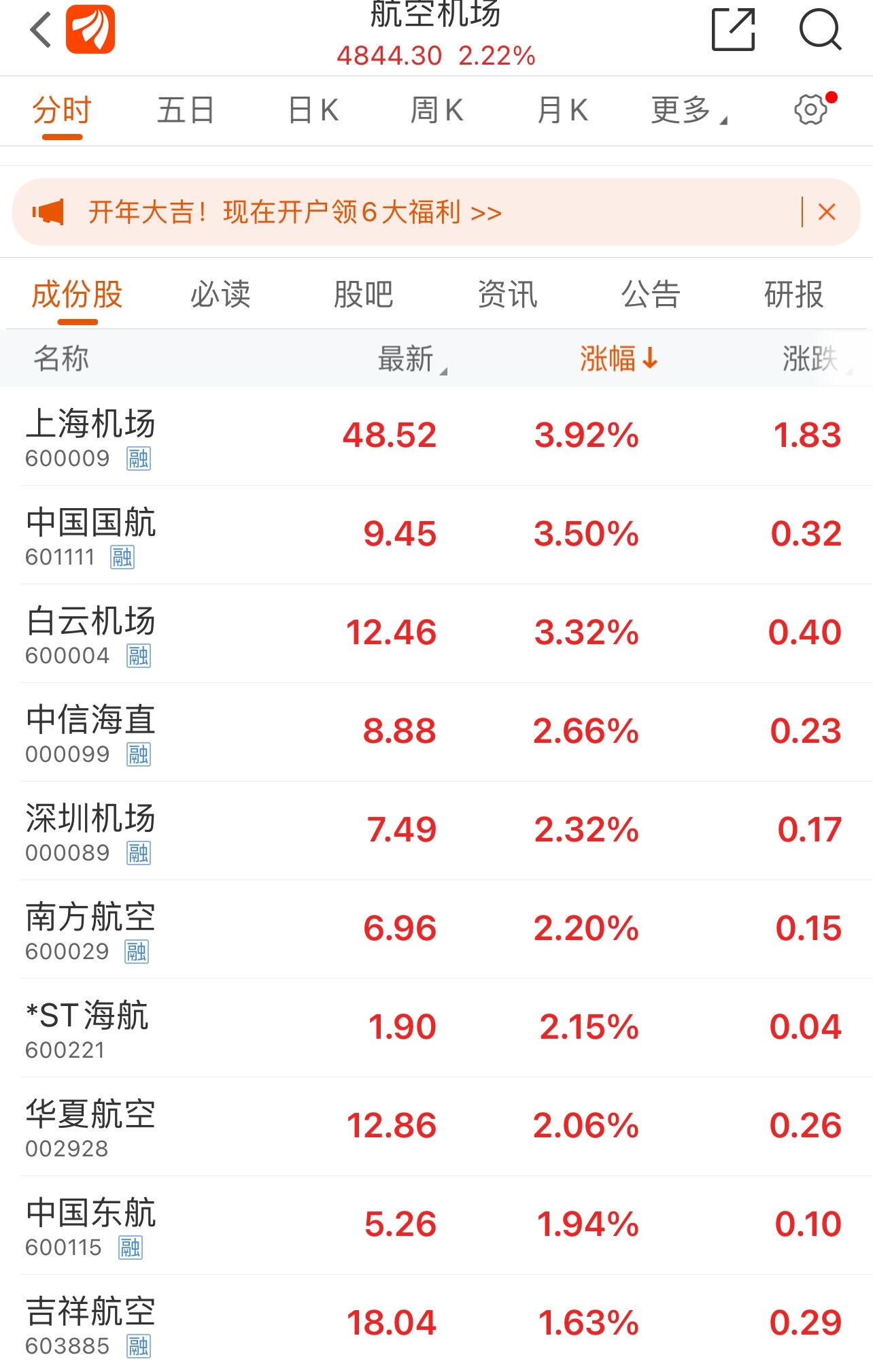The image size is (873, 1372).
Task: Switch to the 股吧 tab
Action: tap(363, 295)
